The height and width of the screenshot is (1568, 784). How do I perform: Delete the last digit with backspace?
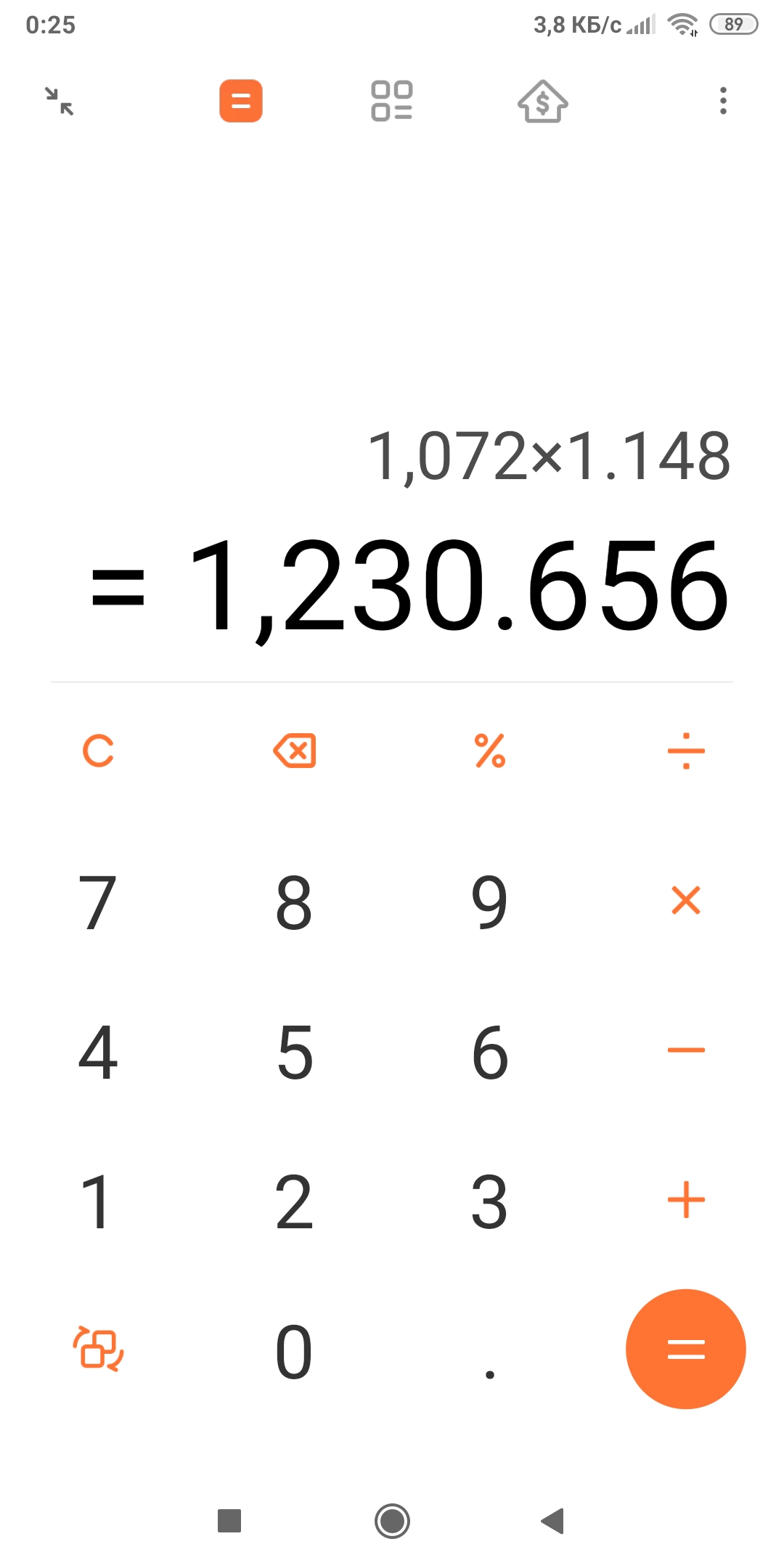pos(294,751)
